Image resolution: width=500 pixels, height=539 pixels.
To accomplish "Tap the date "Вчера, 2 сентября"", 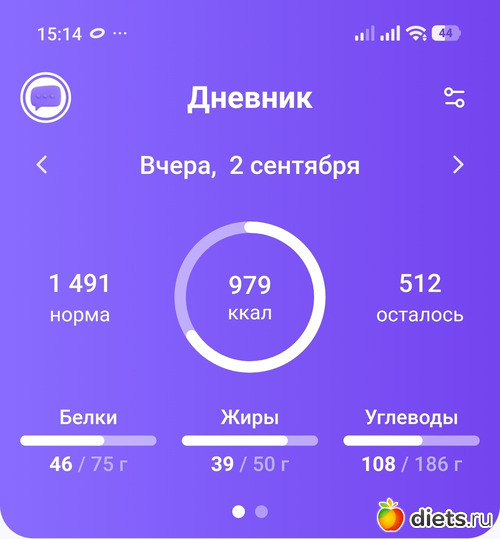I will click(250, 166).
